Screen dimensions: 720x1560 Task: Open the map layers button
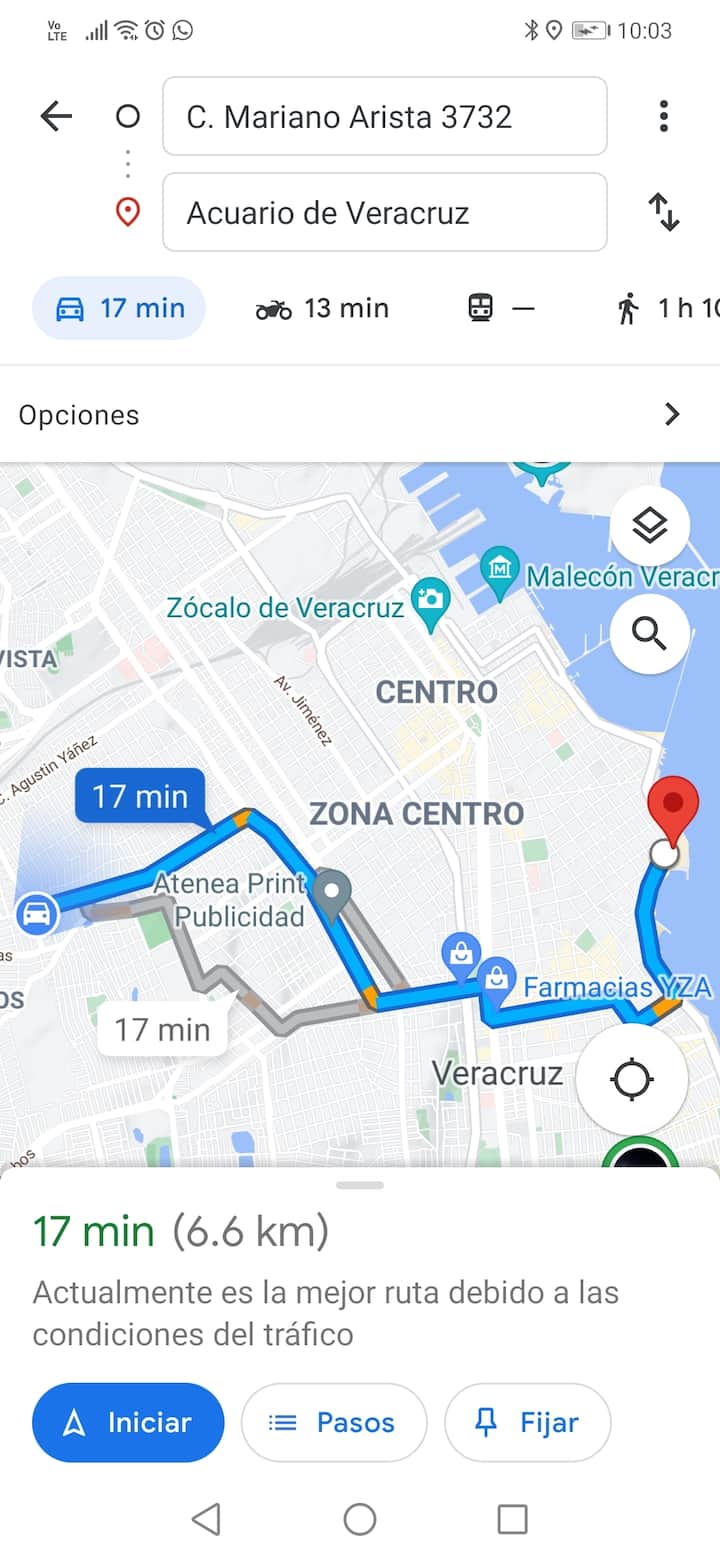tap(649, 524)
